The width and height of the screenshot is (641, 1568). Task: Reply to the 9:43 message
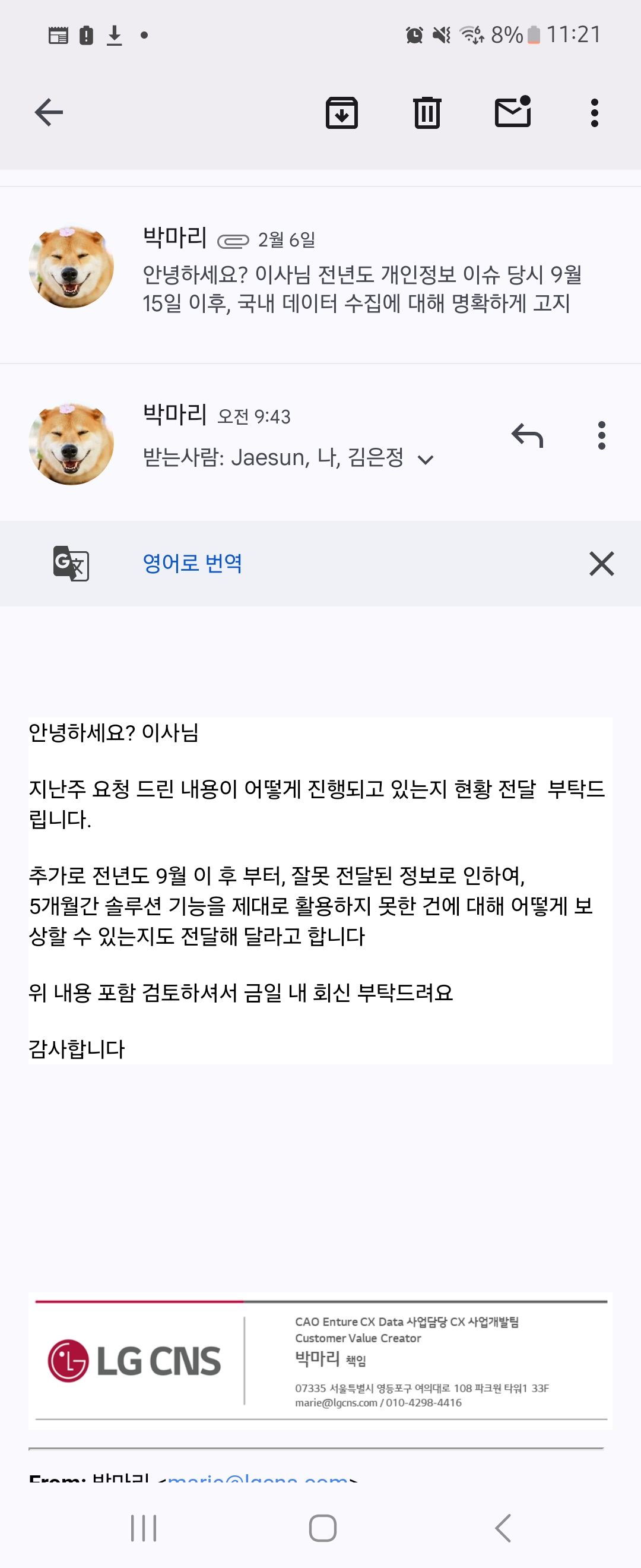click(527, 436)
